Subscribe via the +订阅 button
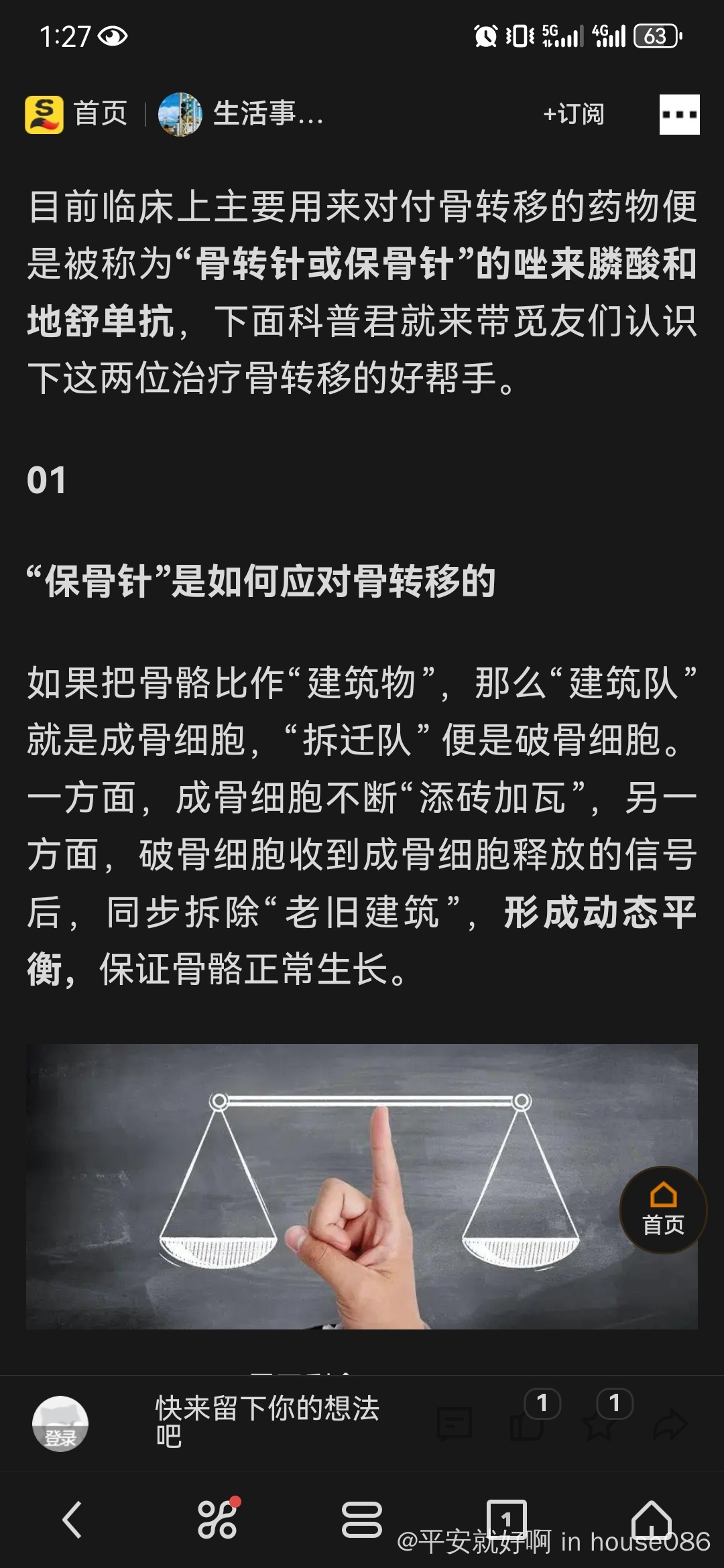 point(574,114)
